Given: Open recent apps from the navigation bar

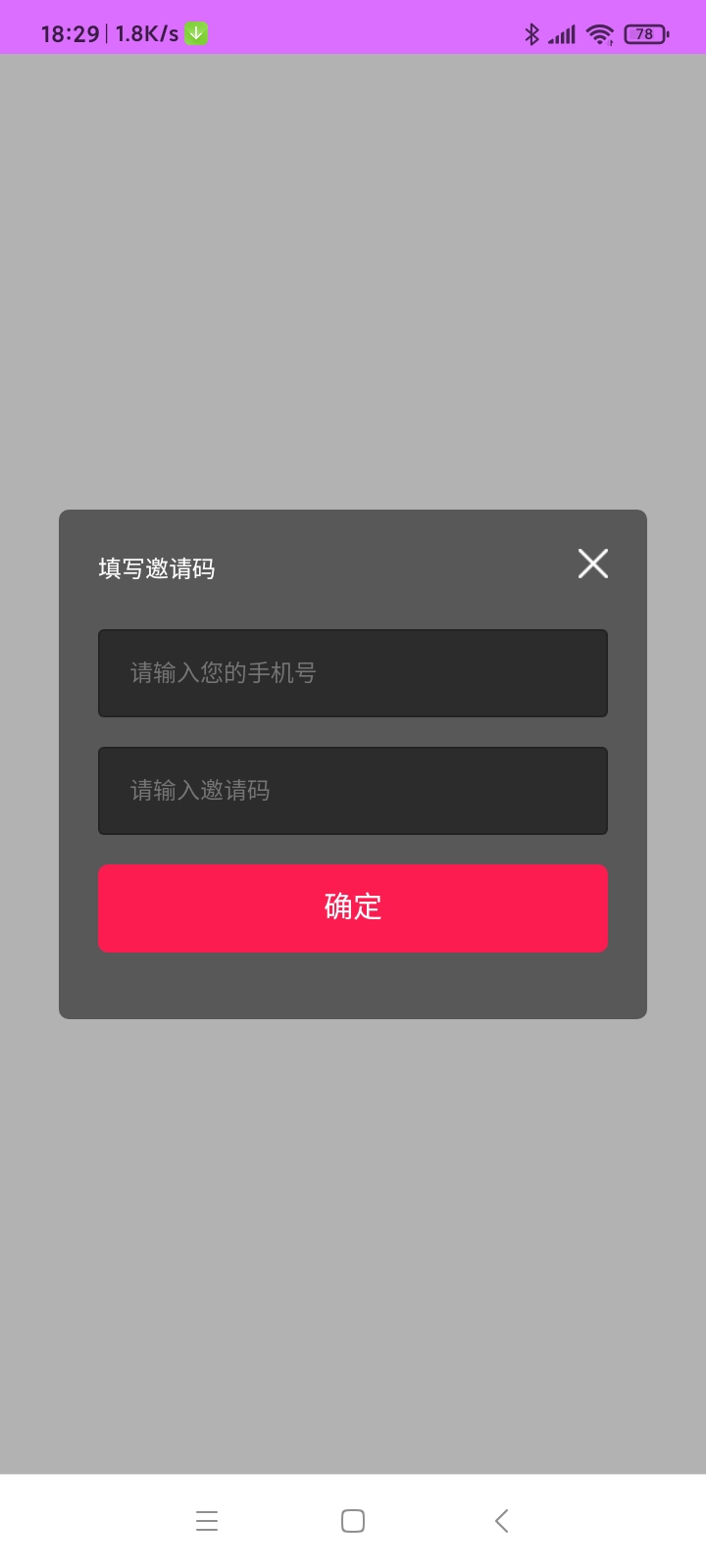Looking at the screenshot, I should tap(207, 1521).
